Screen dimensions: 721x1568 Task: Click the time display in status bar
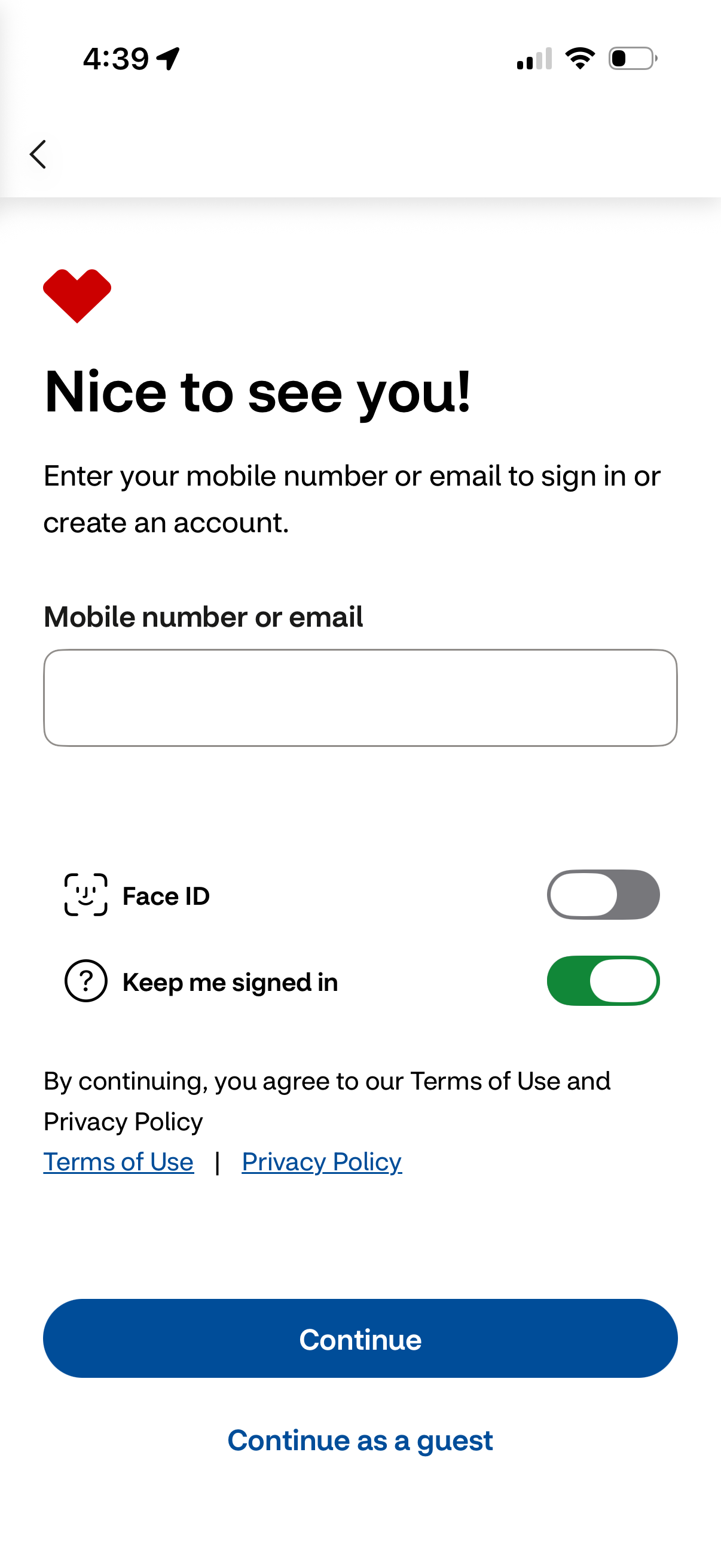pos(116,58)
